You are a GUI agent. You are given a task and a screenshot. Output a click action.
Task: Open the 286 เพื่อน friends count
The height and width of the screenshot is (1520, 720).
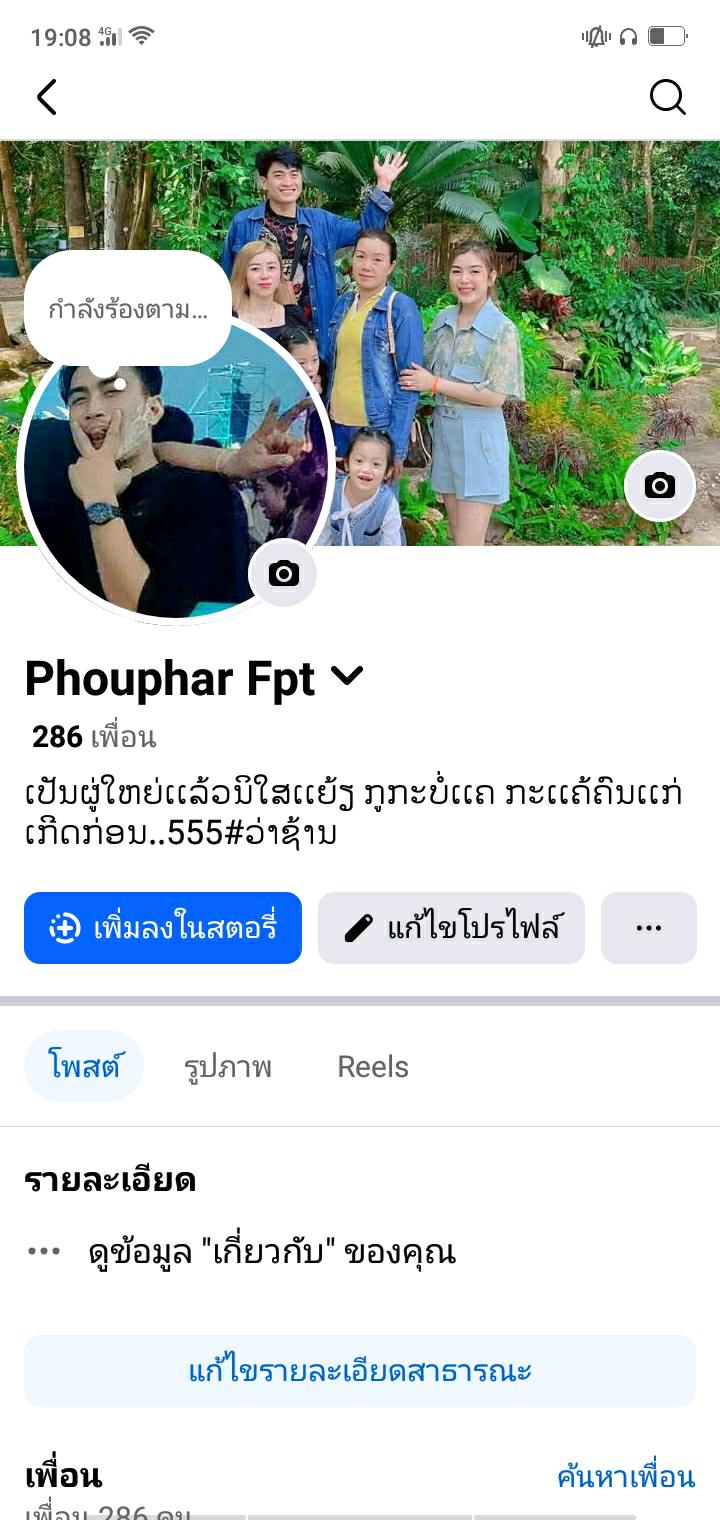(94, 737)
